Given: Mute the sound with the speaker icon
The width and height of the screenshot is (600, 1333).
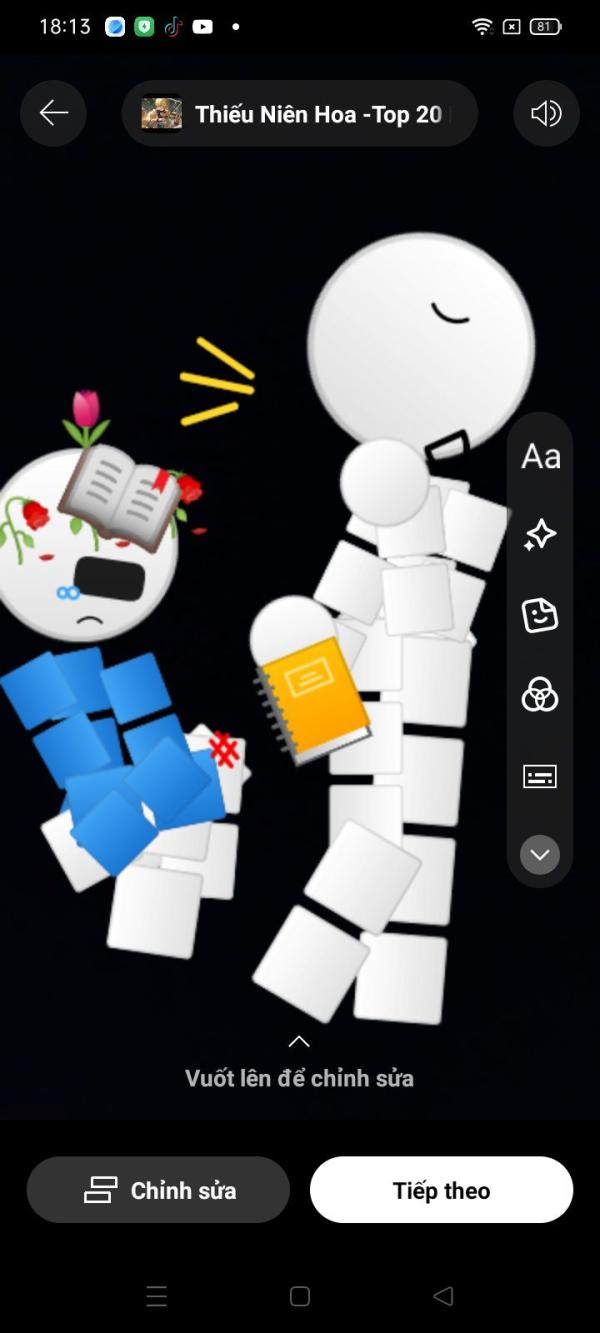Looking at the screenshot, I should [x=546, y=113].
